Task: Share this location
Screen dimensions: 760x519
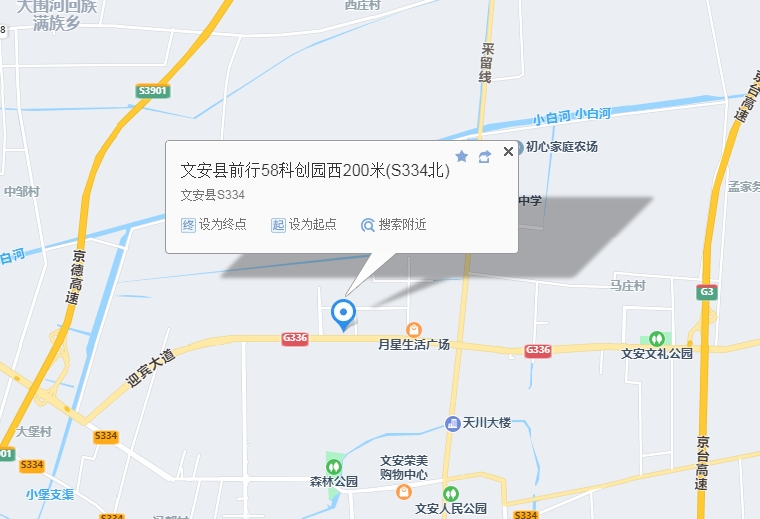Action: tap(485, 156)
